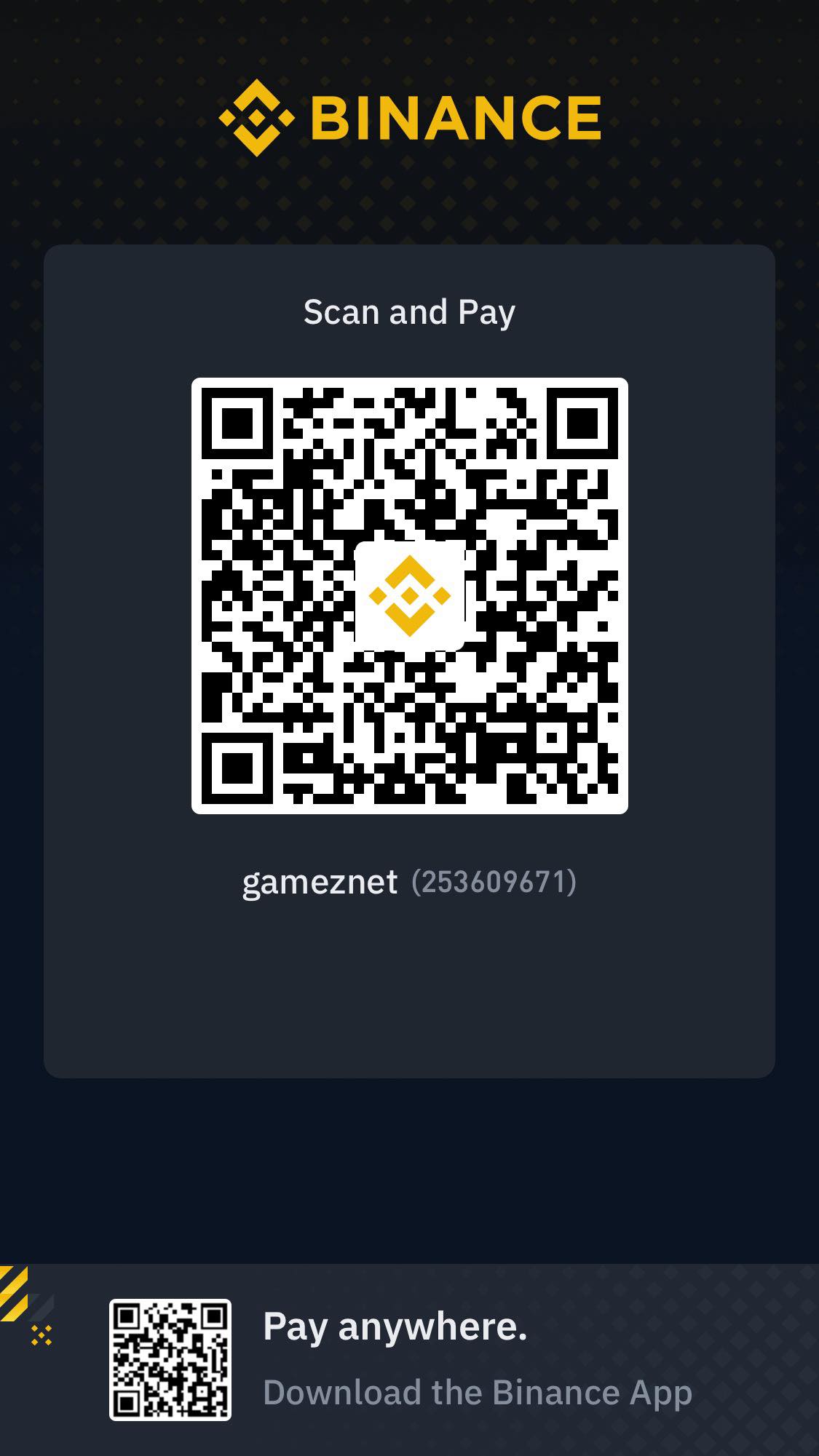
Task: Select the Pay anywhere footer title
Action: 397,1324
